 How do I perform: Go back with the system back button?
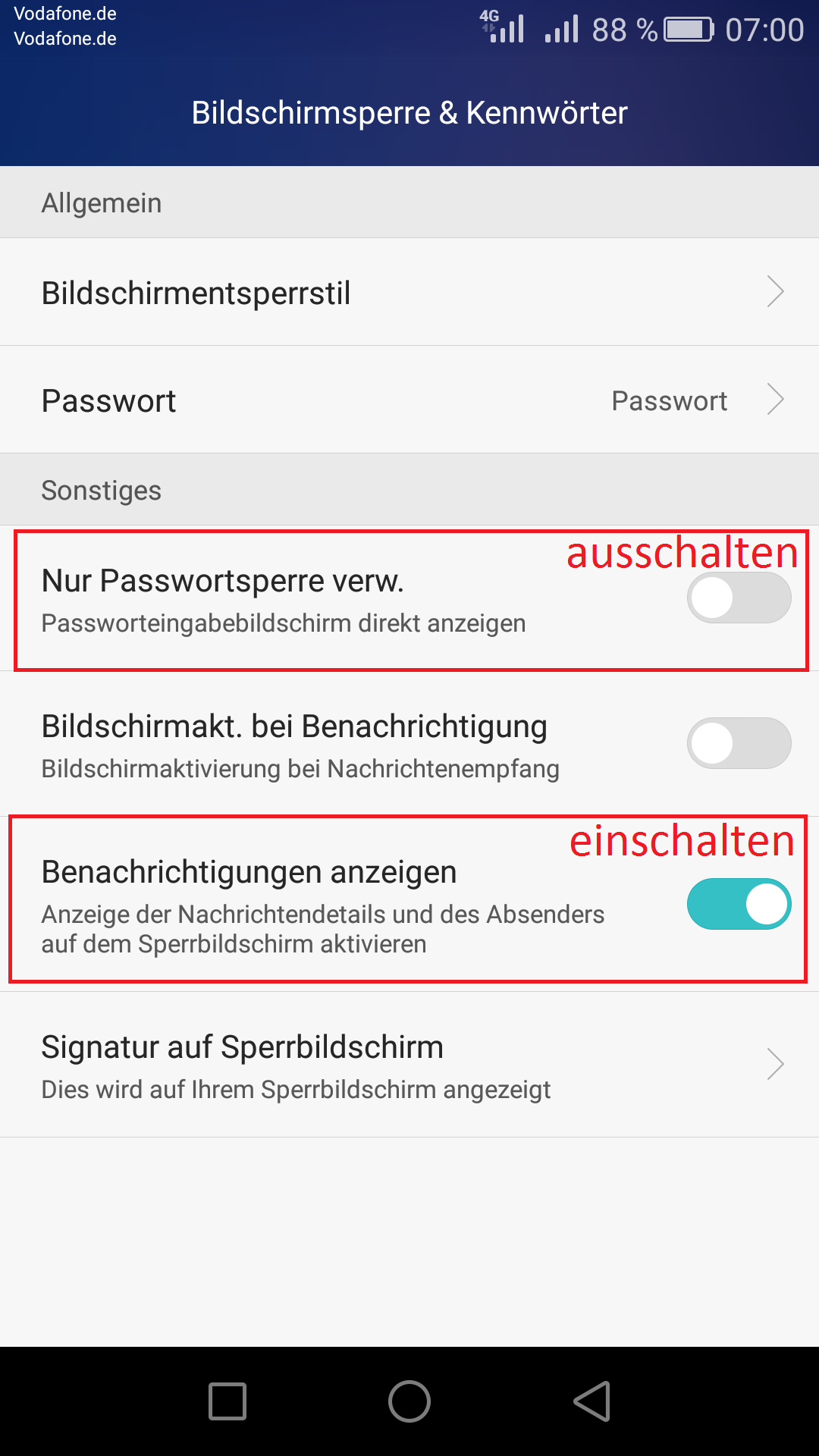592,1401
